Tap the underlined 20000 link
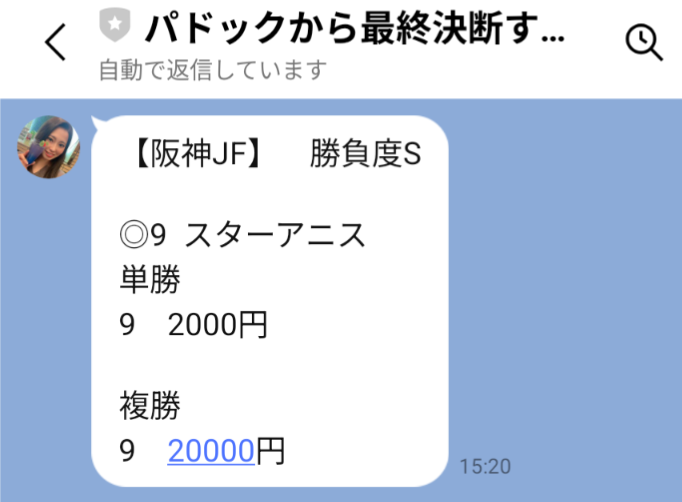Image resolution: width=682 pixels, height=502 pixels. pyautogui.click(x=211, y=451)
